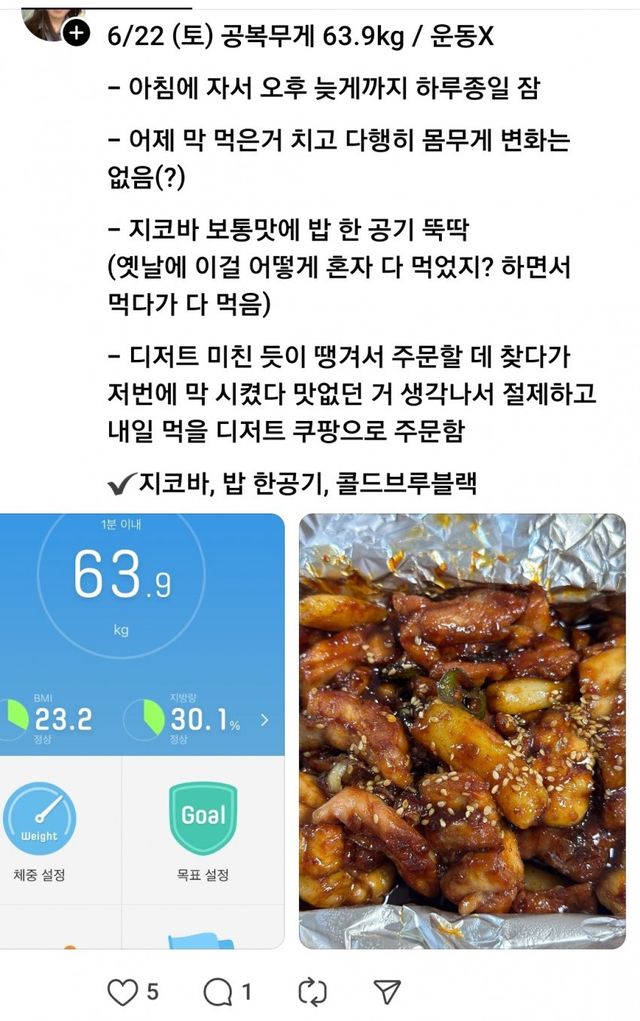Open the 63.9kg weight screenshot image
This screenshot has height=1021, width=640.
point(142,730)
